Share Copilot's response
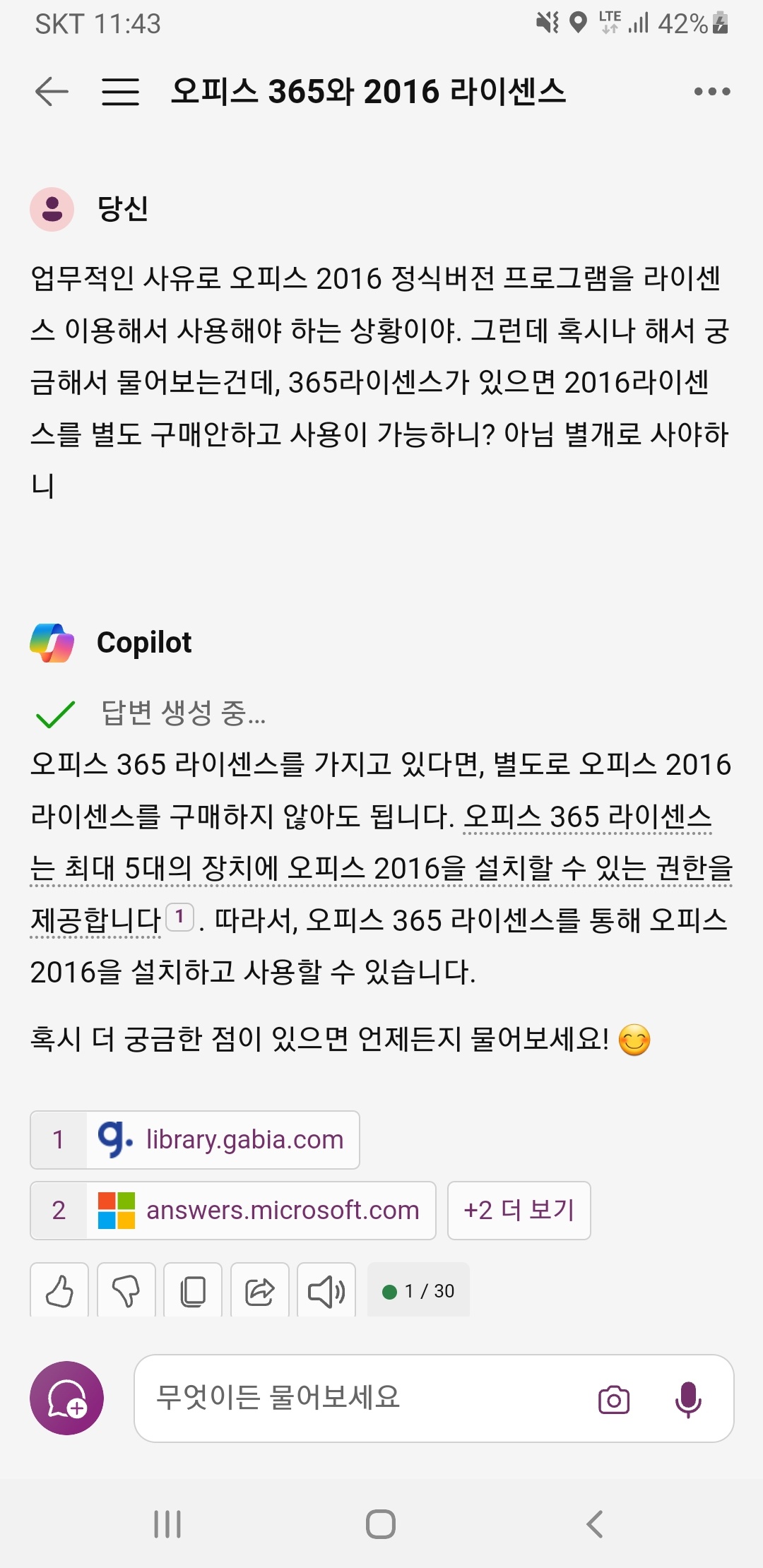Screen dimensions: 763x1568 [259, 1291]
